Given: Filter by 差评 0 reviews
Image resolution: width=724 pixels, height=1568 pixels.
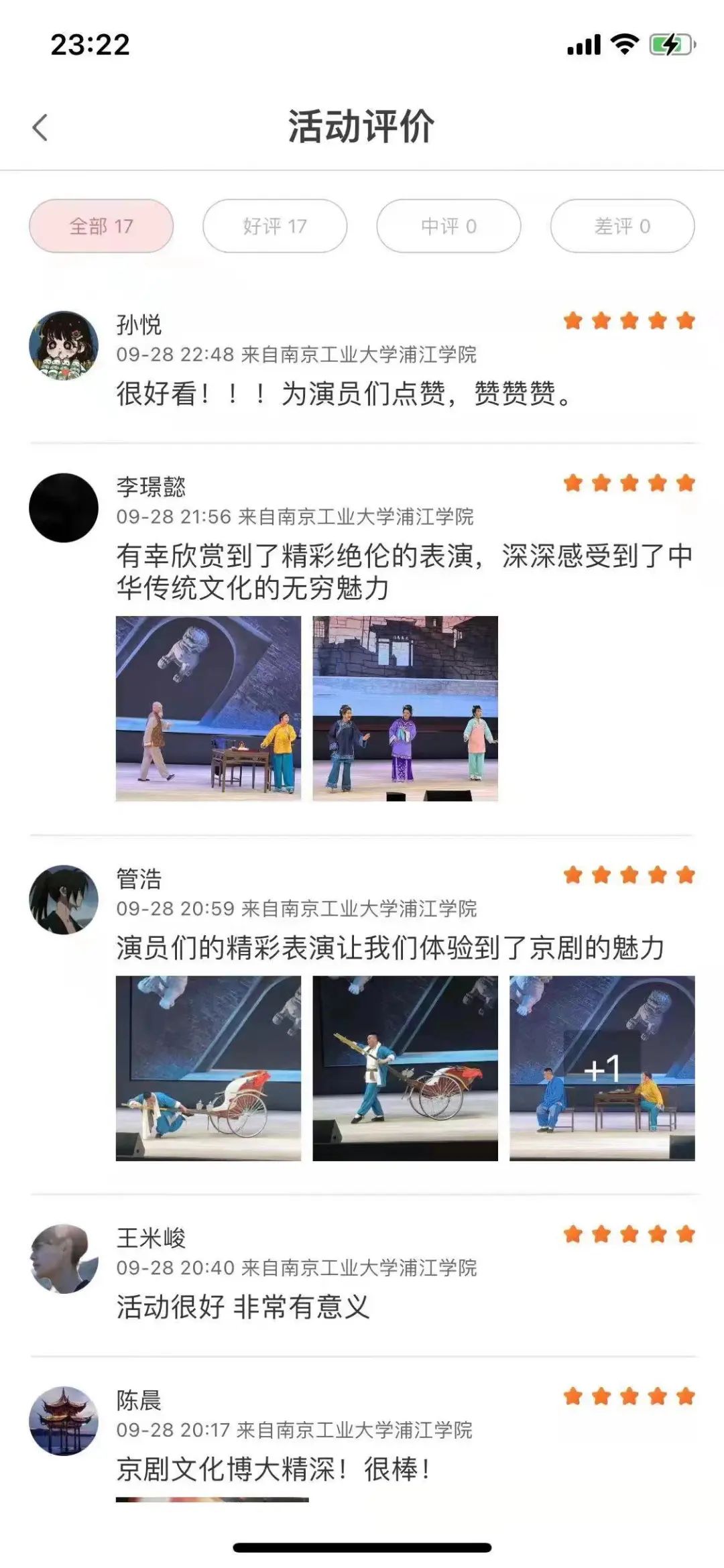Looking at the screenshot, I should click(x=622, y=226).
